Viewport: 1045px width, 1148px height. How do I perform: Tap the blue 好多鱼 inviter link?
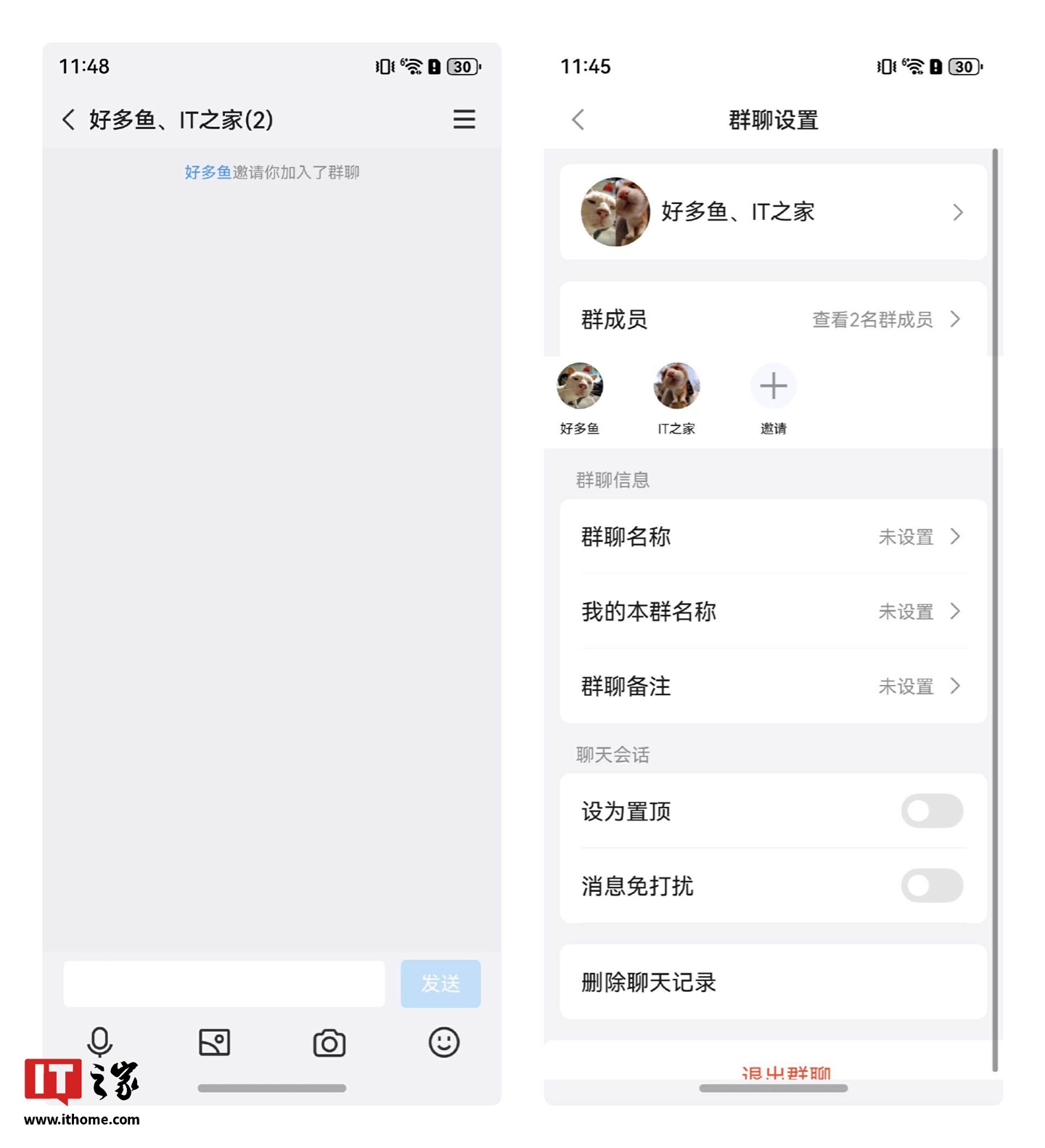click(208, 172)
